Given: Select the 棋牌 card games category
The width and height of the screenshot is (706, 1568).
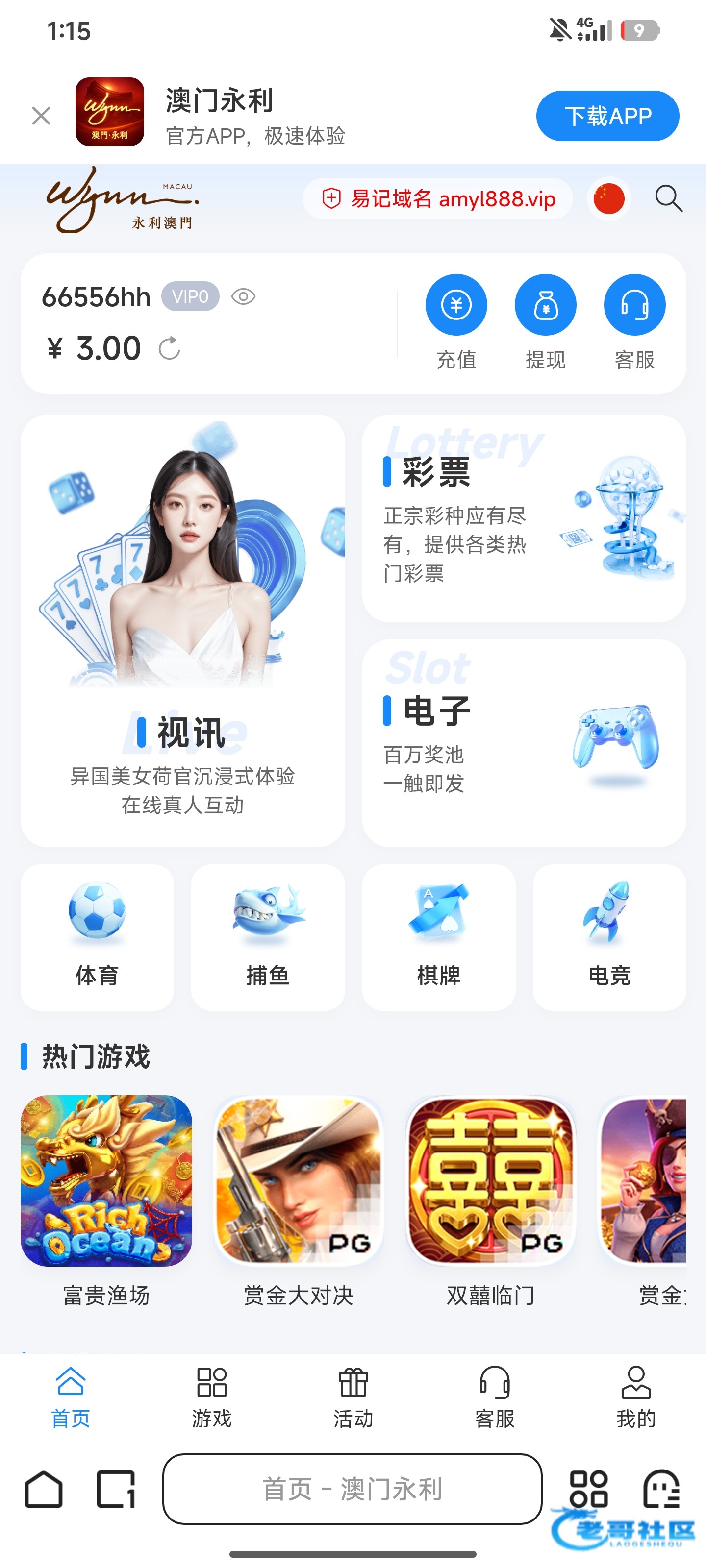Looking at the screenshot, I should (x=439, y=937).
